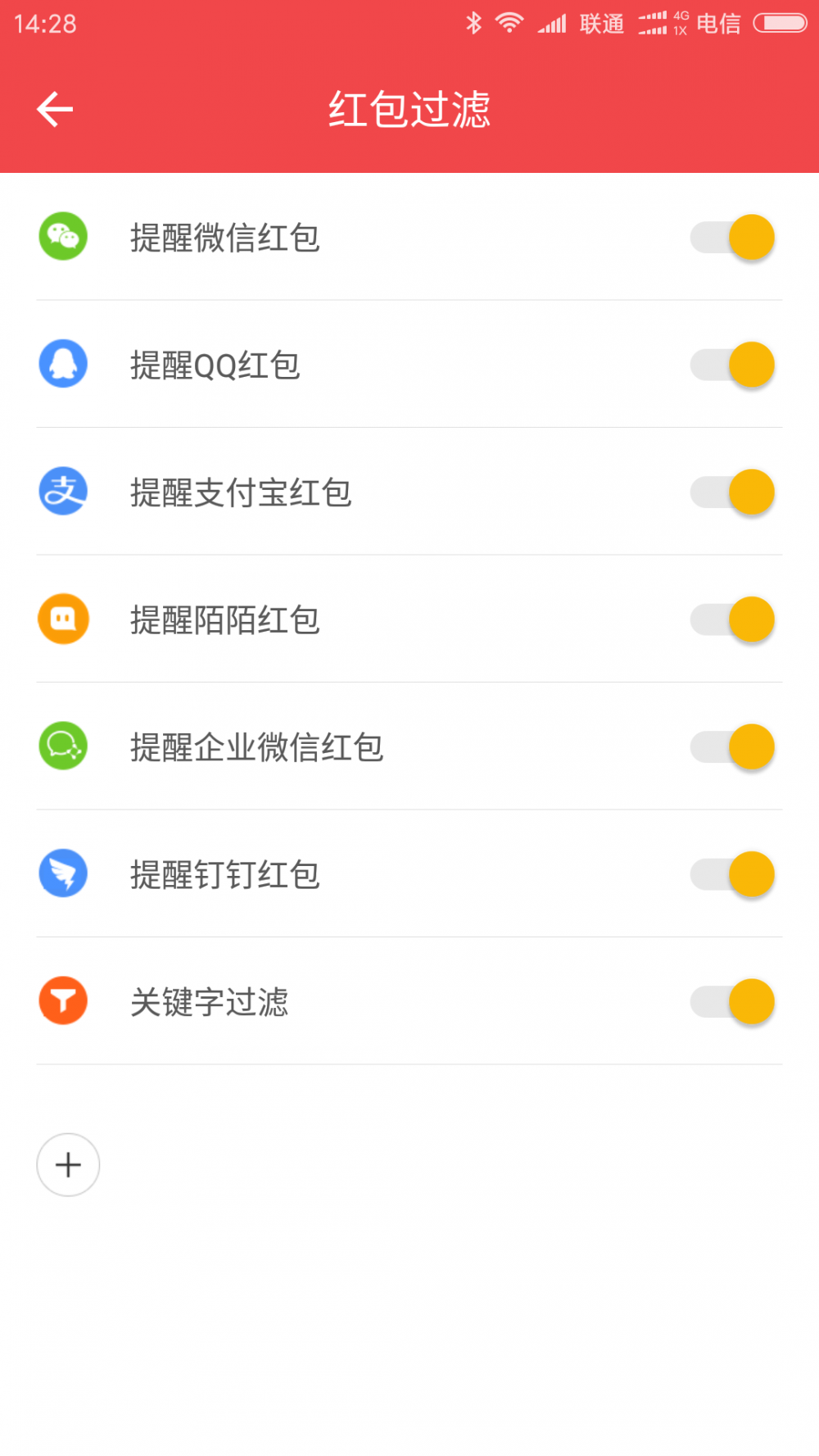This screenshot has height=1456, width=819.
Task: Go back from 红包过滤 screen
Action: tap(55, 109)
